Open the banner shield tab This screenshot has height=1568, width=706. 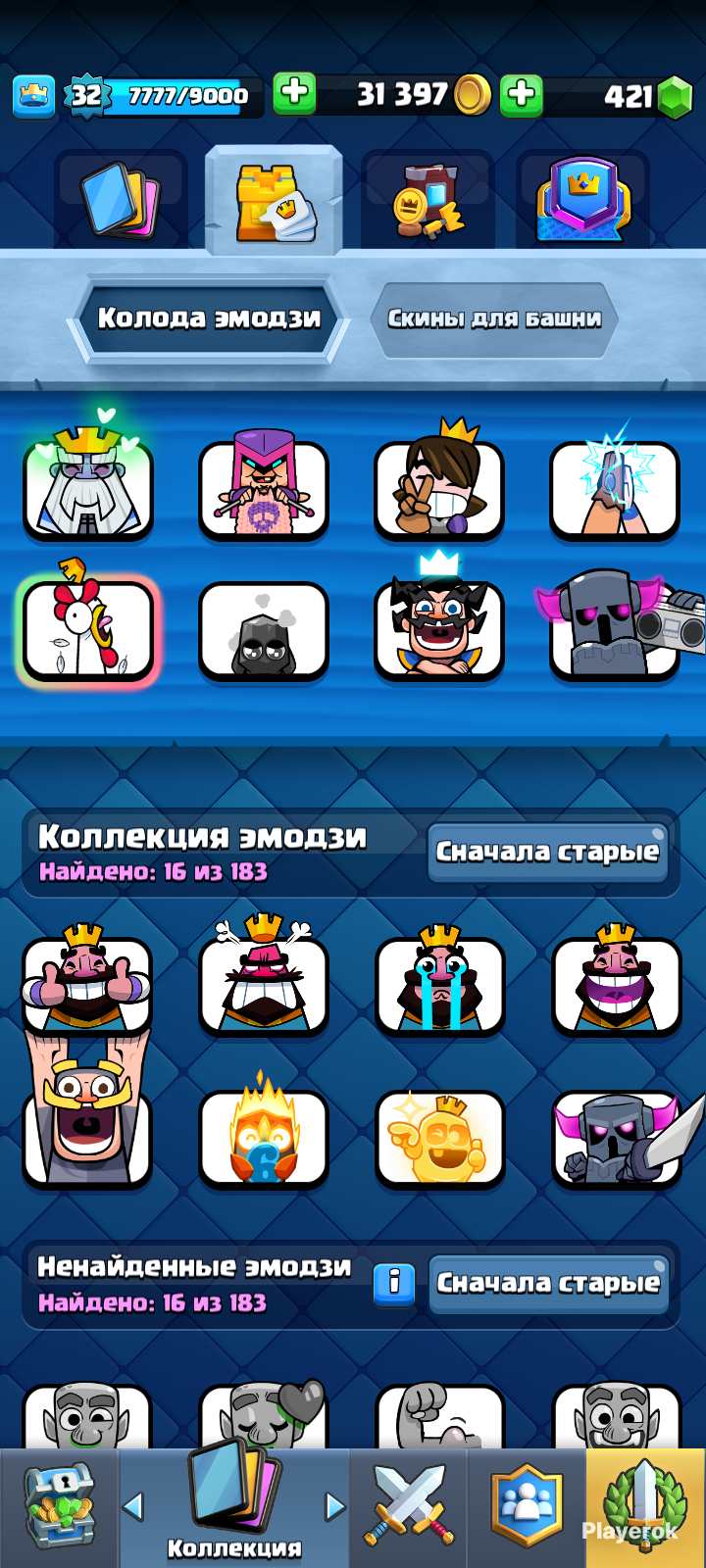(x=582, y=200)
